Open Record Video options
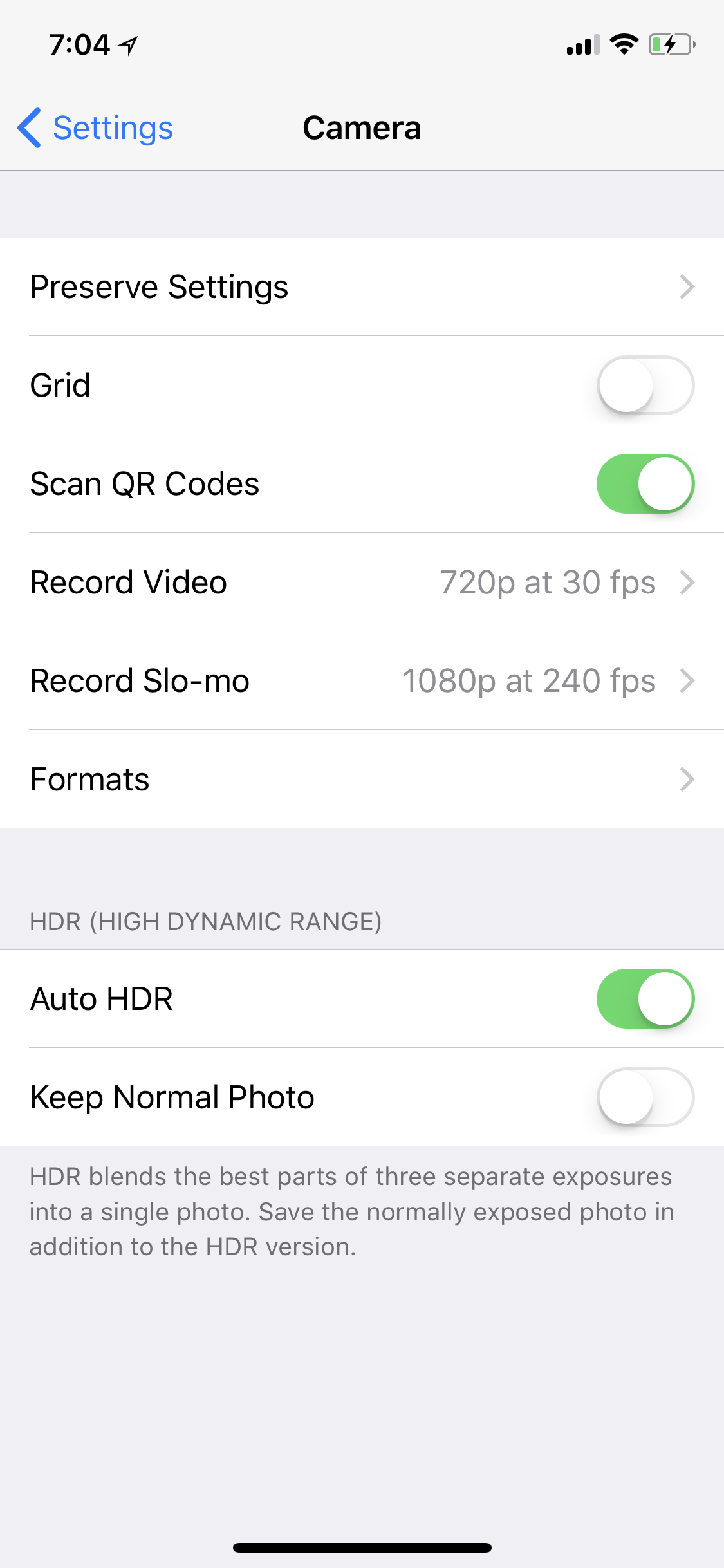 [362, 582]
